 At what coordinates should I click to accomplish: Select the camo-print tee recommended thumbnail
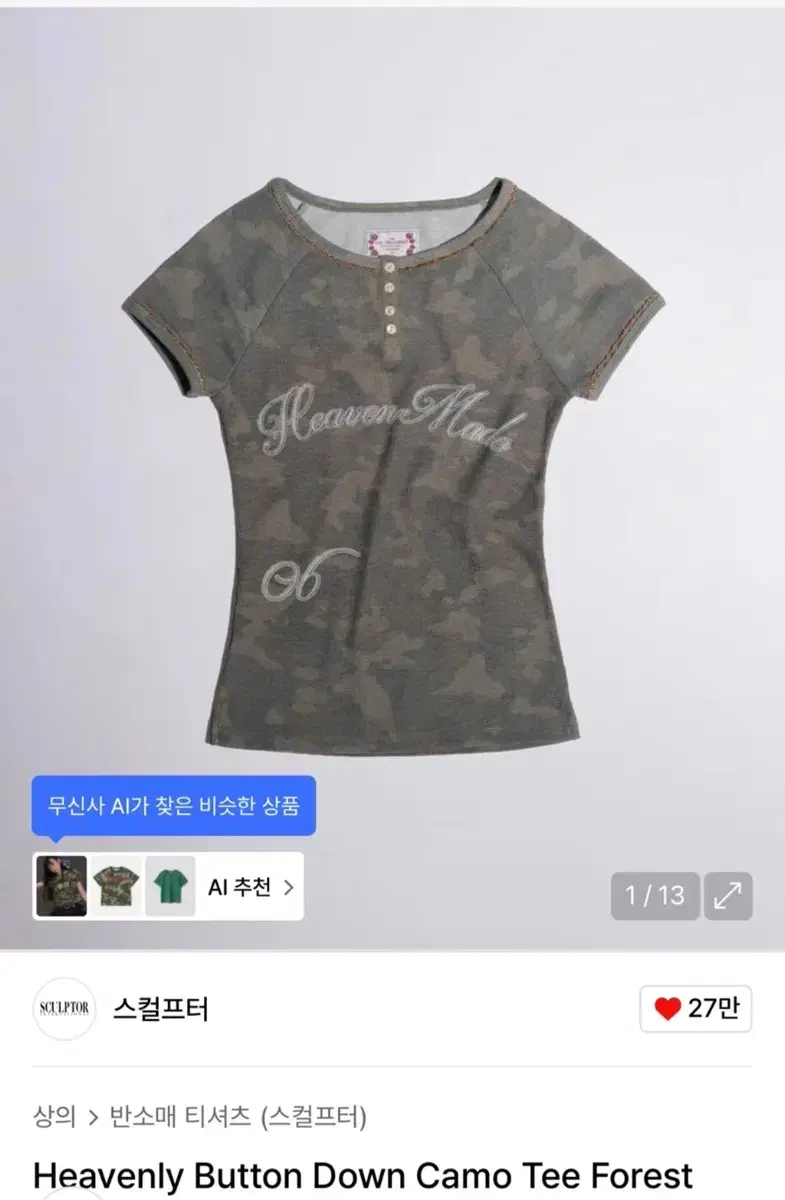(118, 886)
